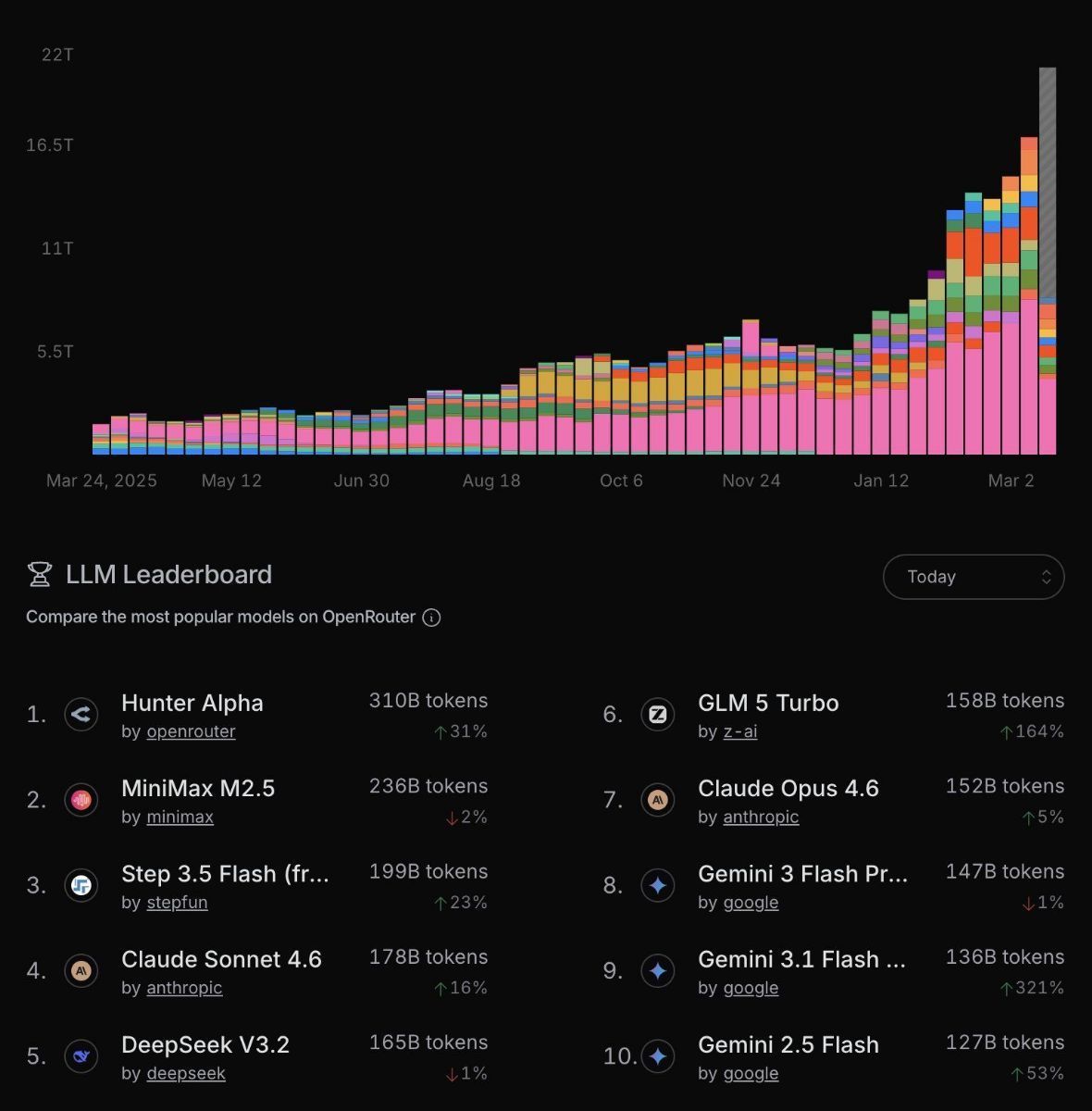Open the DeepSeek V3.2 model
The image size is (1092, 1111).
click(205, 1044)
